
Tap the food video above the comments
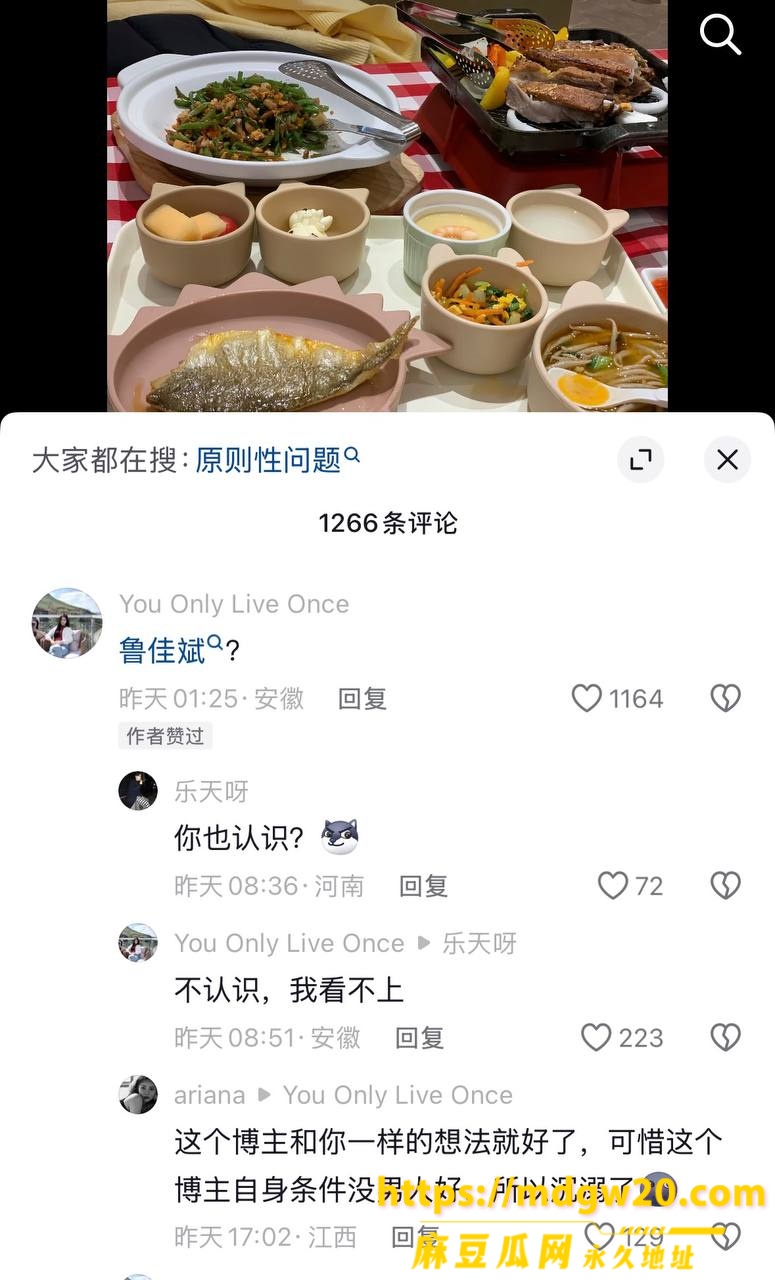[387, 205]
